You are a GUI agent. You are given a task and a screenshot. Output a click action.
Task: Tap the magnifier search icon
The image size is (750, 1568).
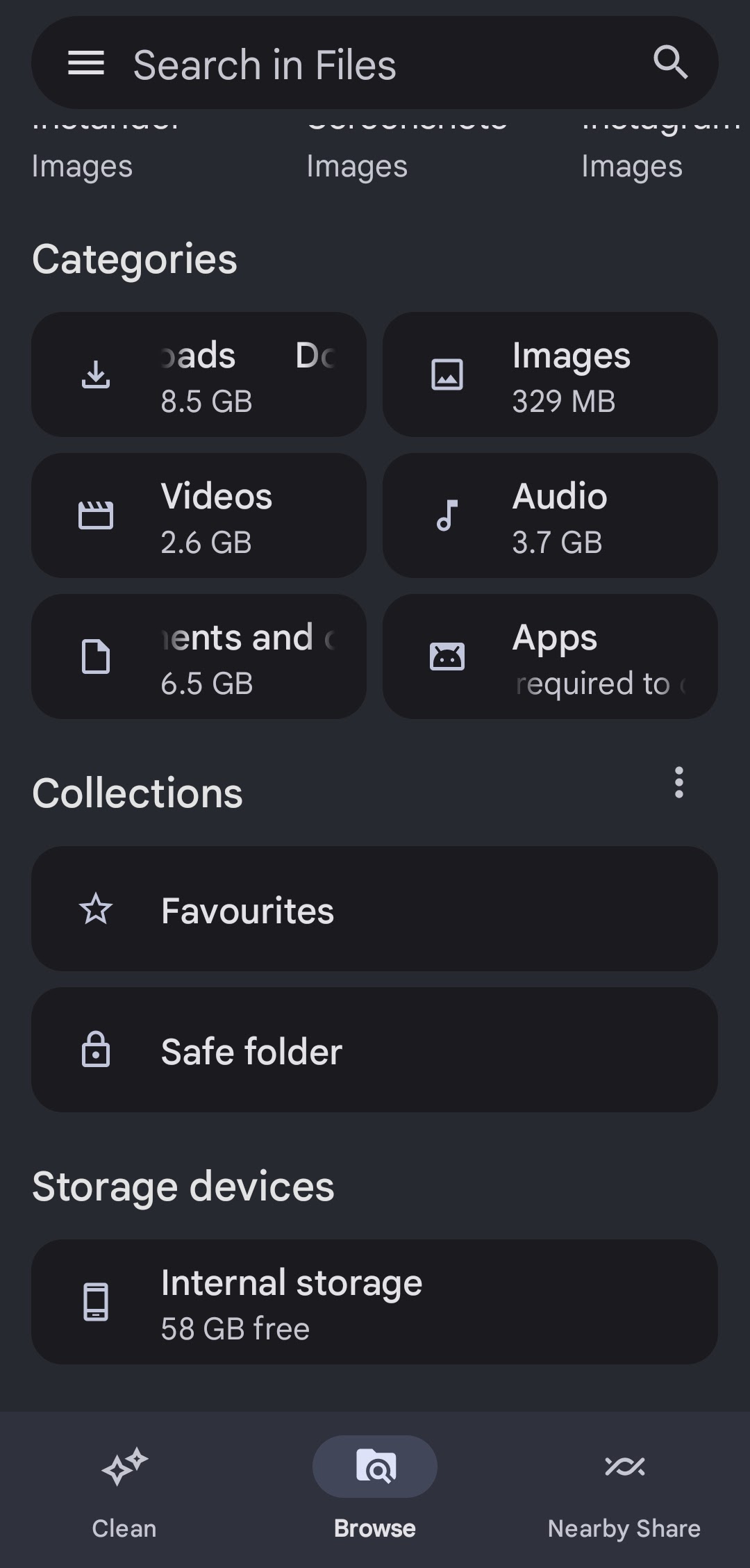tap(670, 63)
